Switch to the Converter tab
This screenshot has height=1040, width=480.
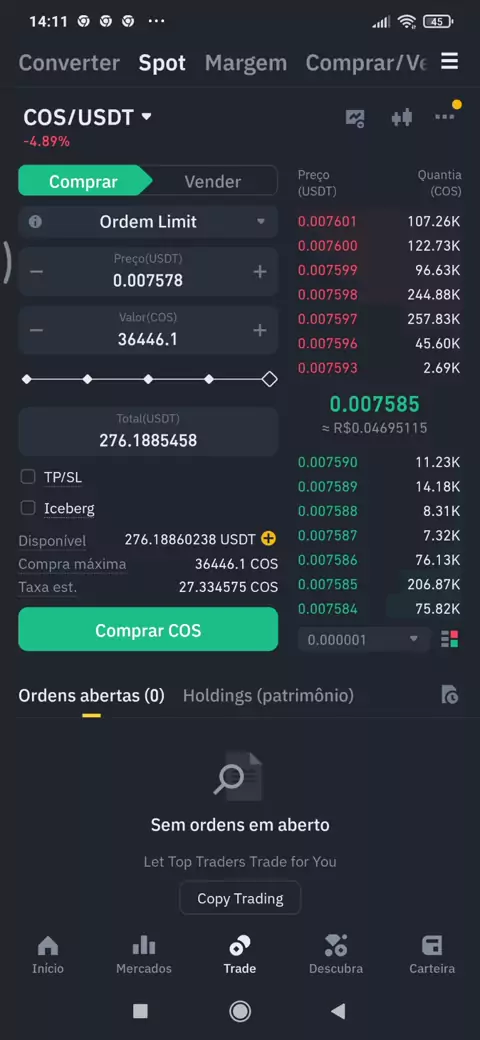[x=69, y=63]
